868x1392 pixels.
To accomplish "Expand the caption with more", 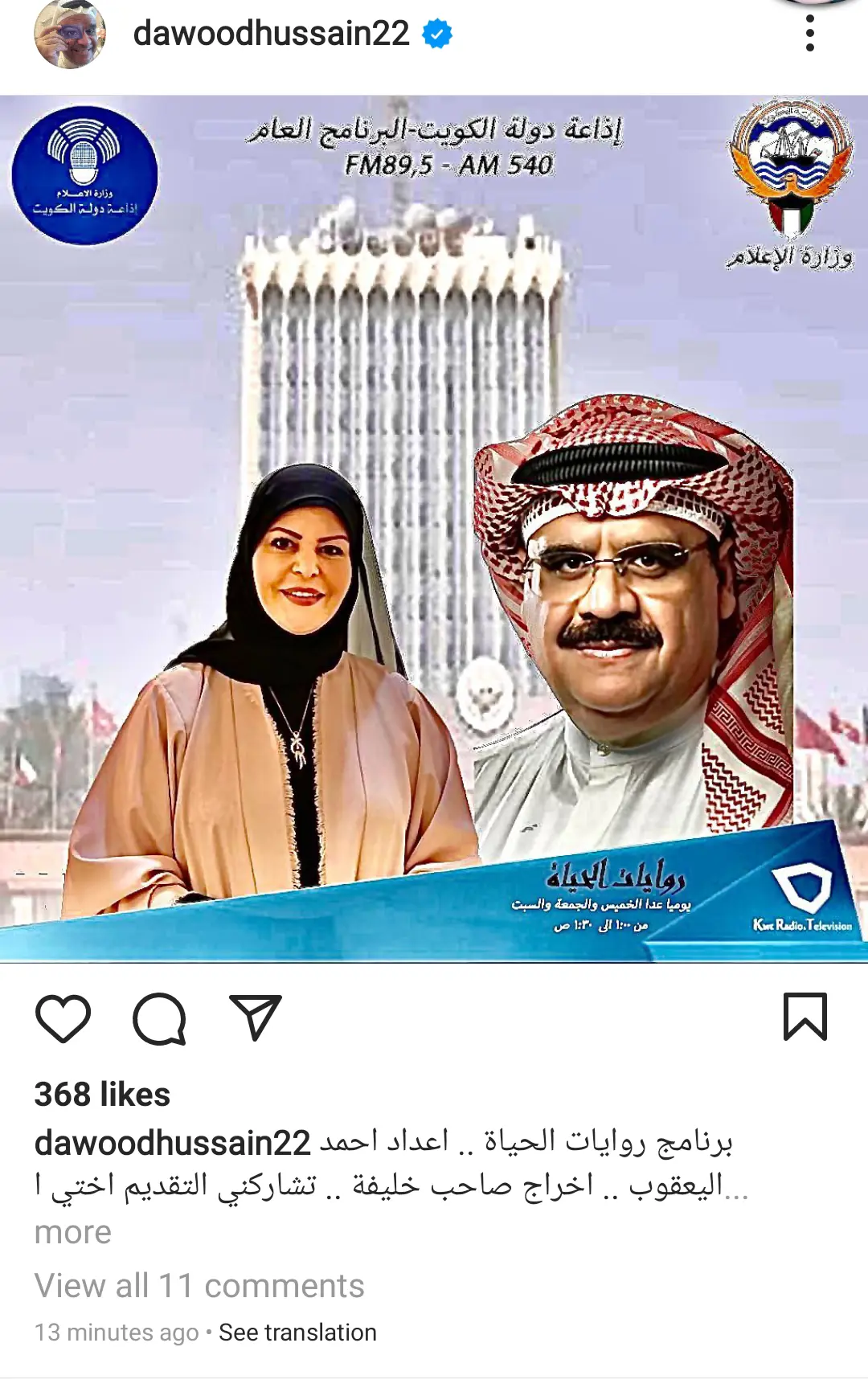I will [x=72, y=1232].
